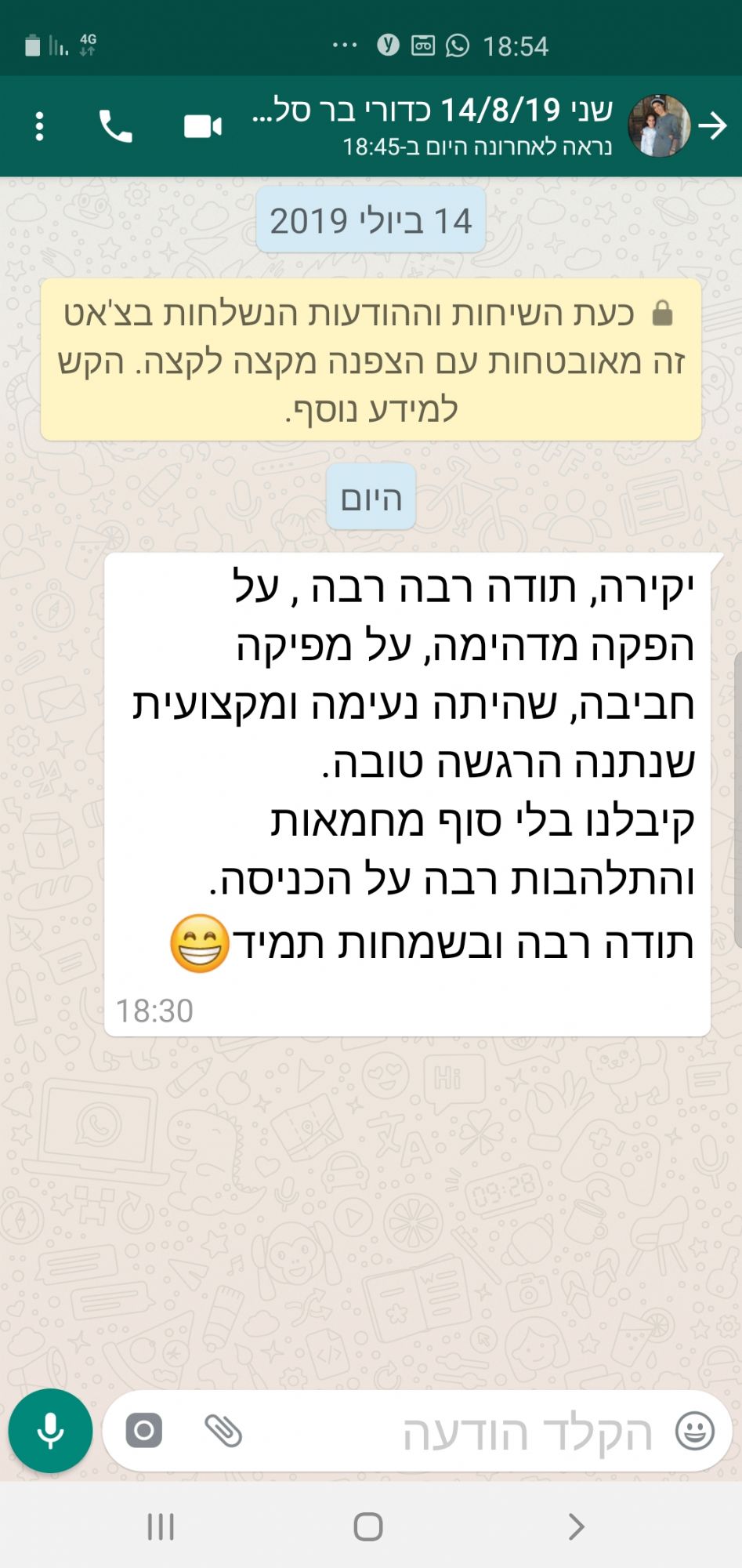The image size is (742, 1568).
Task: Open the camera in the message bar
Action: (x=144, y=1431)
